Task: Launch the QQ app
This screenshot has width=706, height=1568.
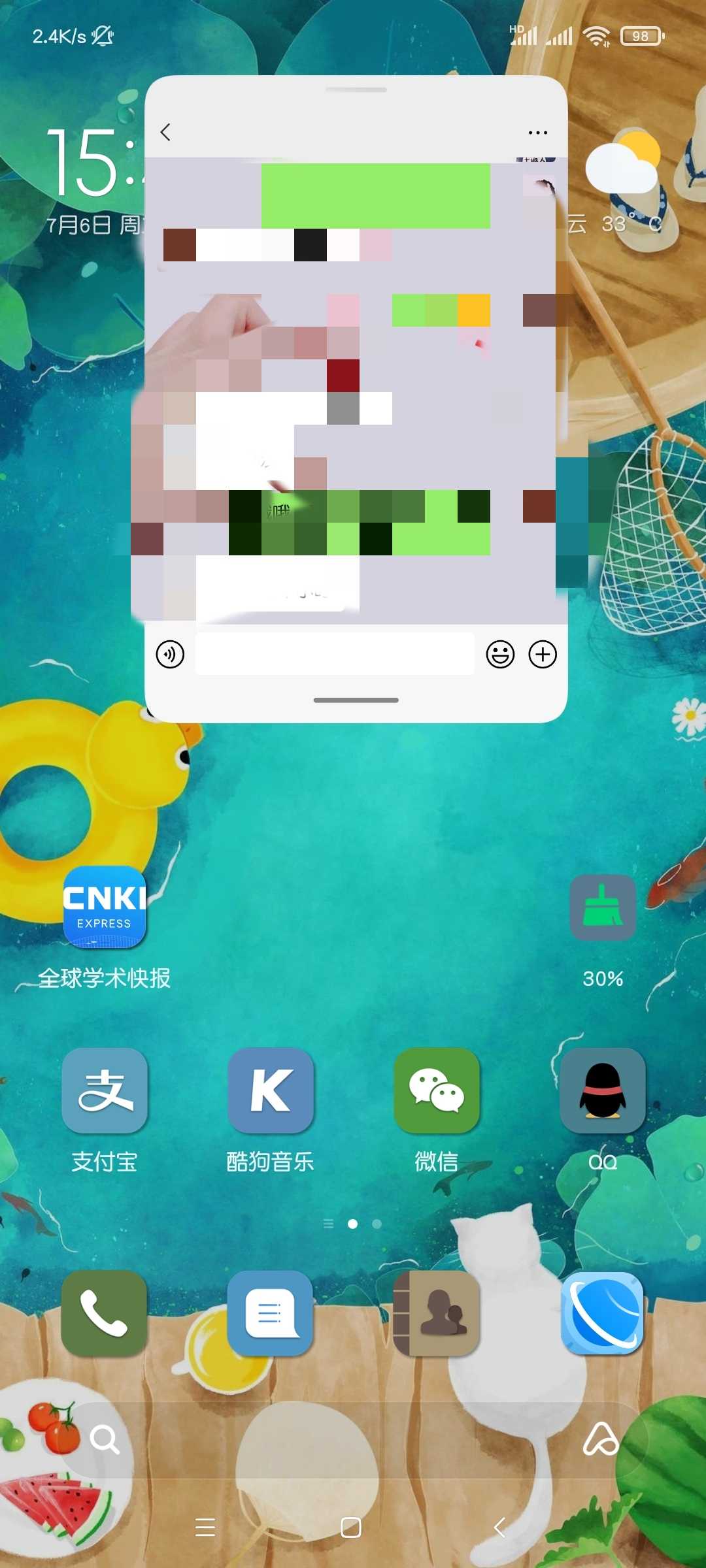Action: coord(603,1090)
